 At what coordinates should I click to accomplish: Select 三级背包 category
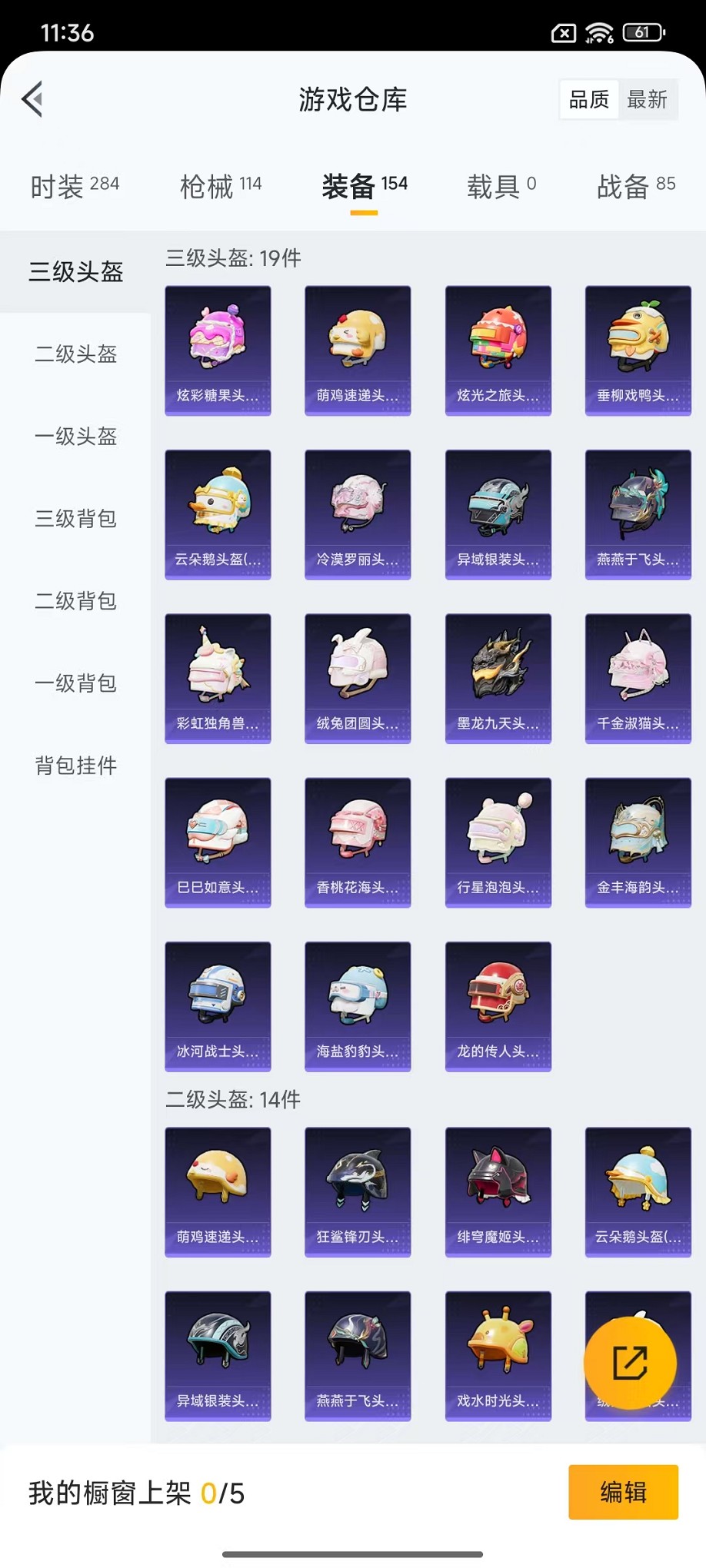[74, 520]
